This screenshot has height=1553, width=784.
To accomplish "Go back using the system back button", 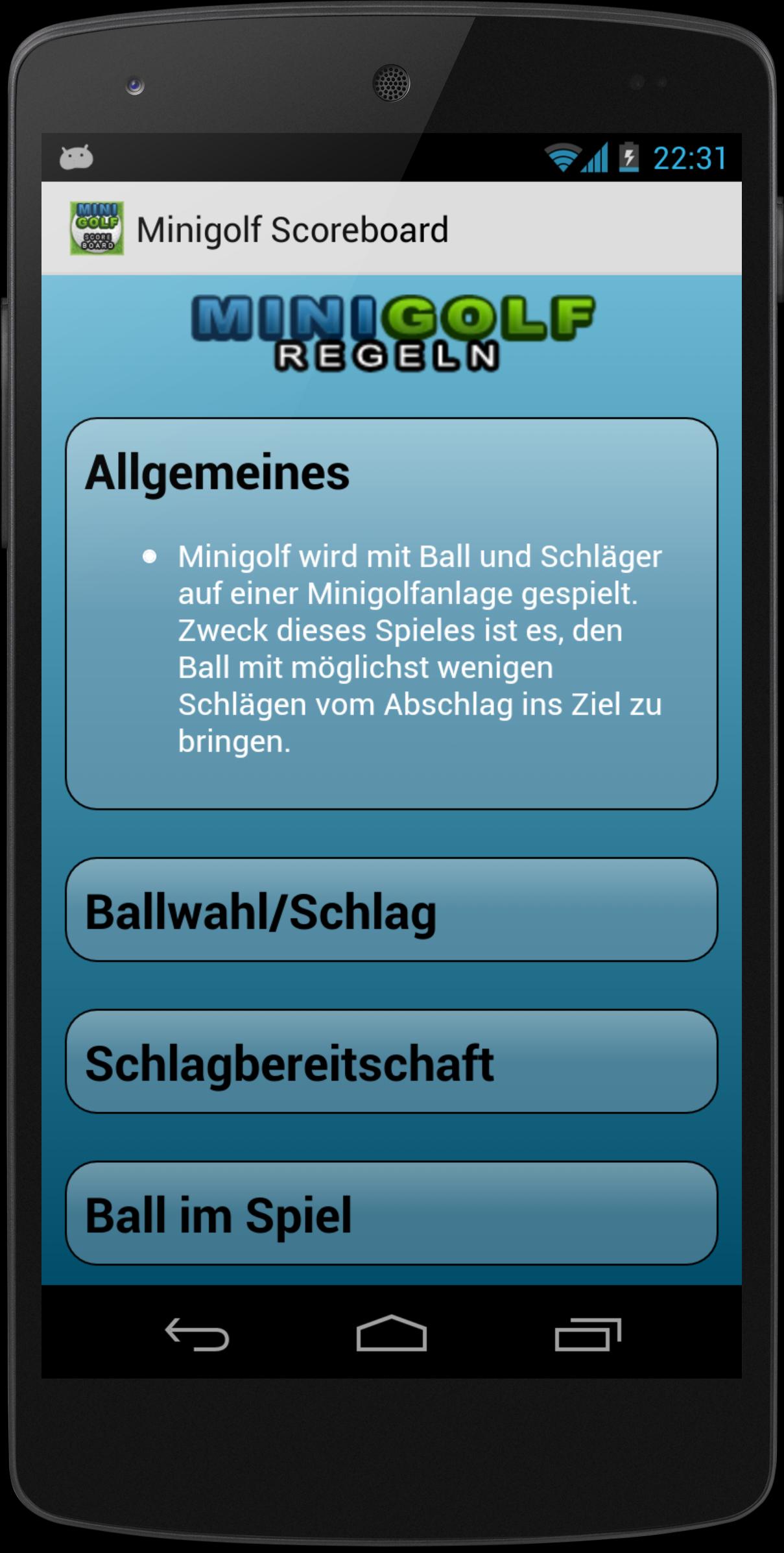I will click(196, 1335).
